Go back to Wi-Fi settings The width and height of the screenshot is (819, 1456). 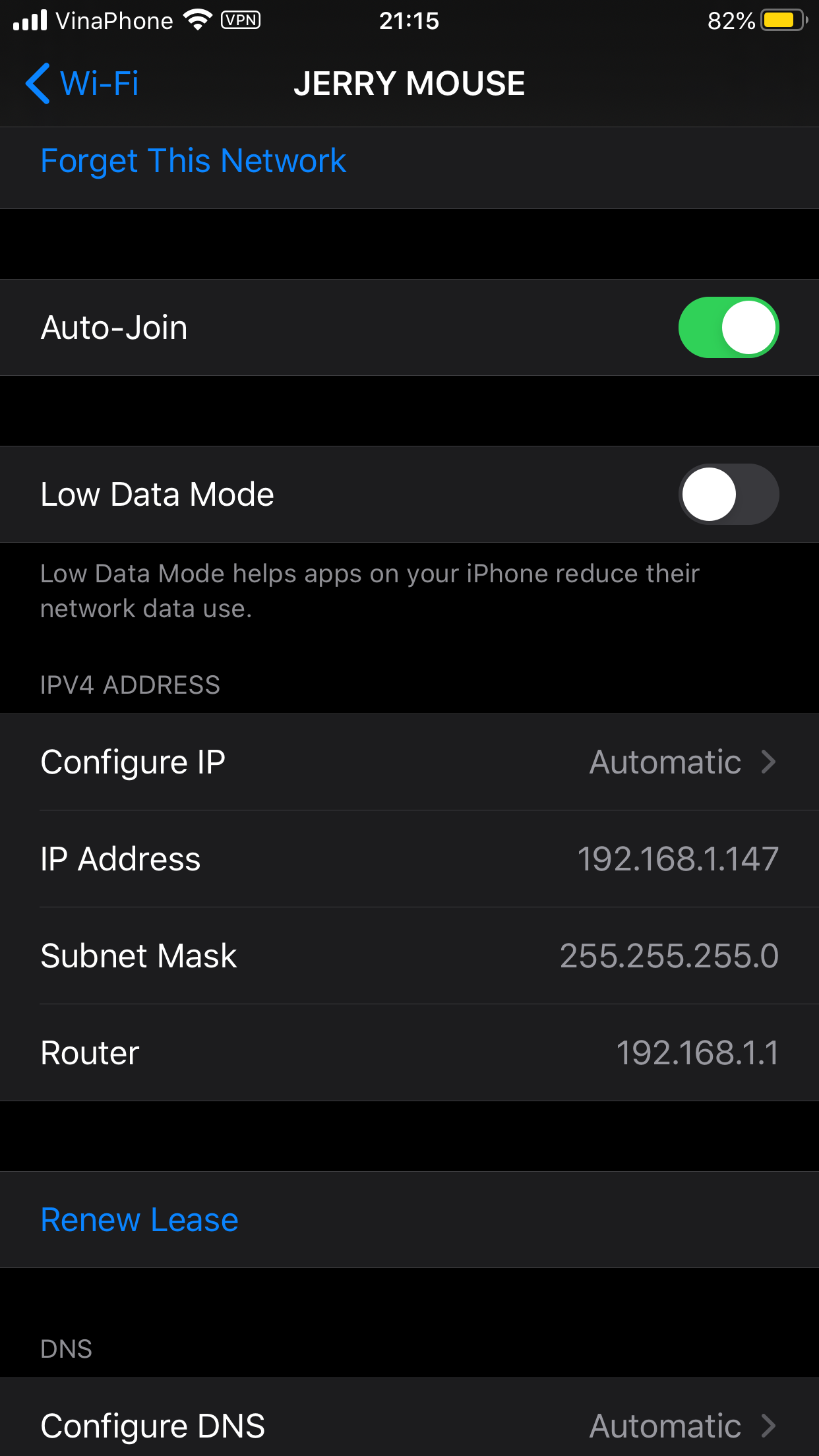point(82,84)
